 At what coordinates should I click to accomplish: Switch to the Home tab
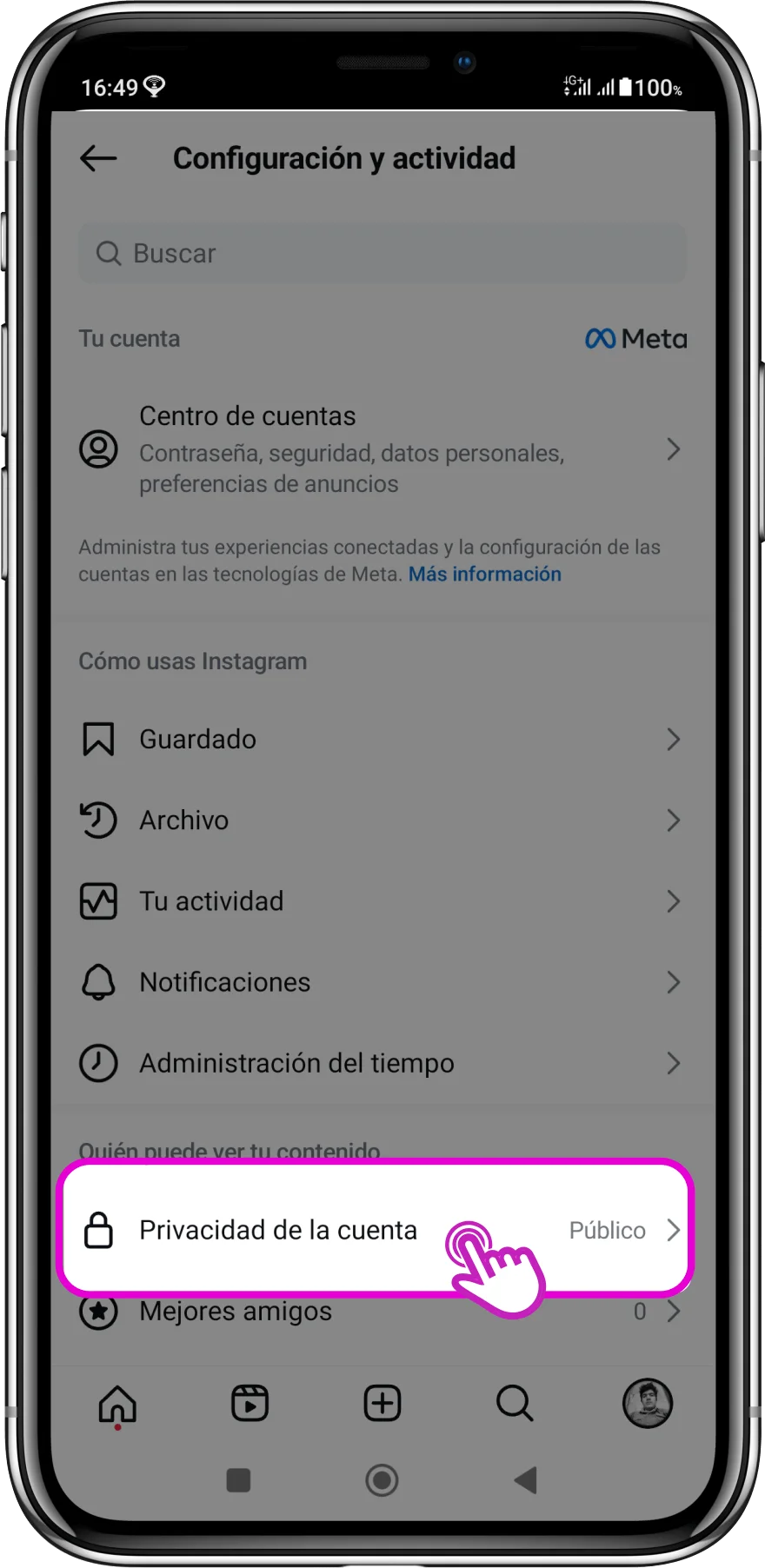pos(117,1404)
